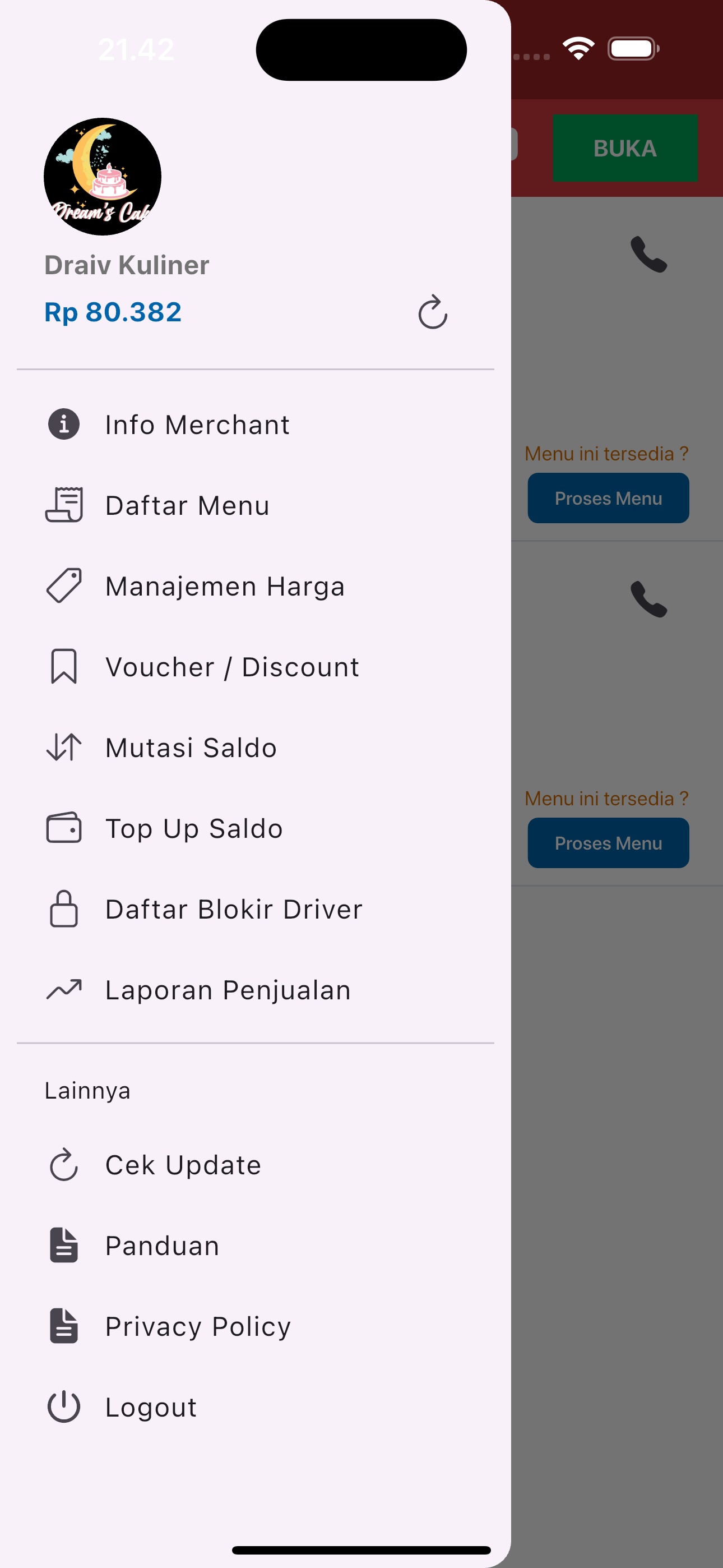Tap Cek Update
The image size is (723, 1568).
click(x=256, y=1165)
